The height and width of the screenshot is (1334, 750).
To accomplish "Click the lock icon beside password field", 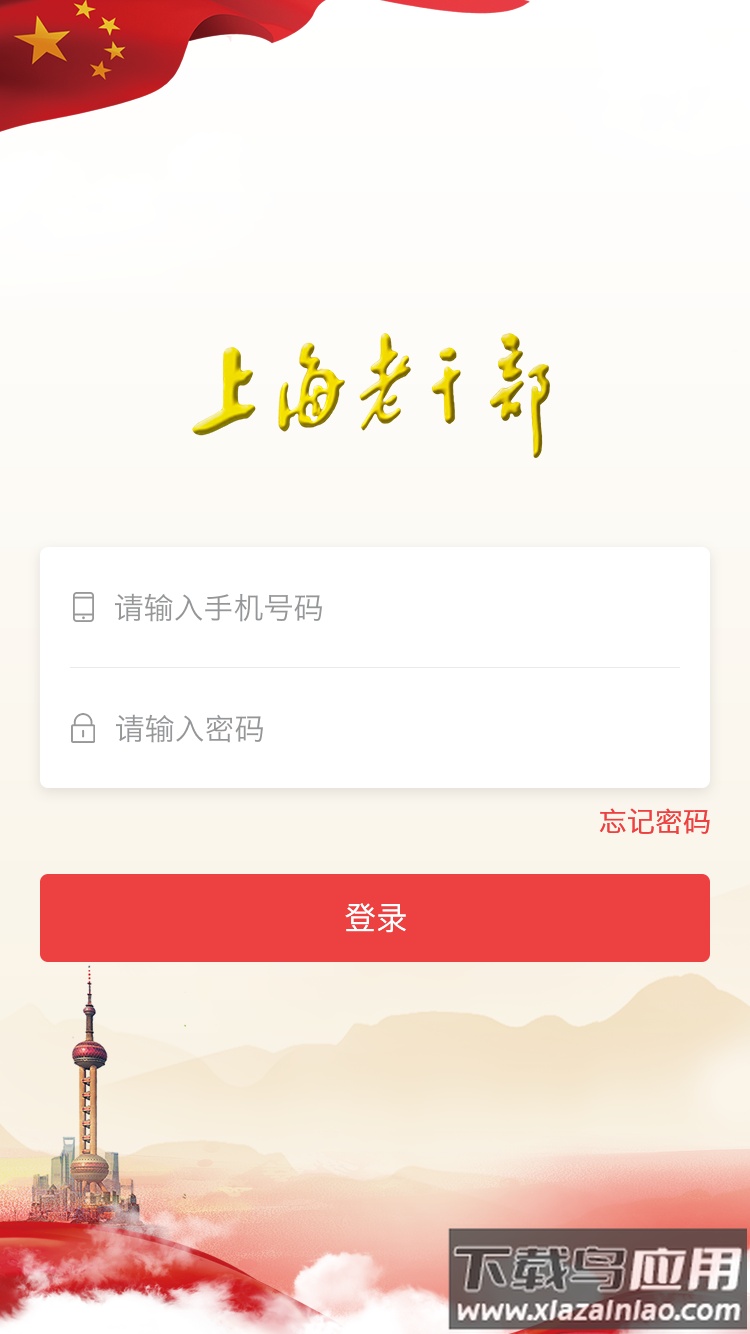I will pos(83,728).
